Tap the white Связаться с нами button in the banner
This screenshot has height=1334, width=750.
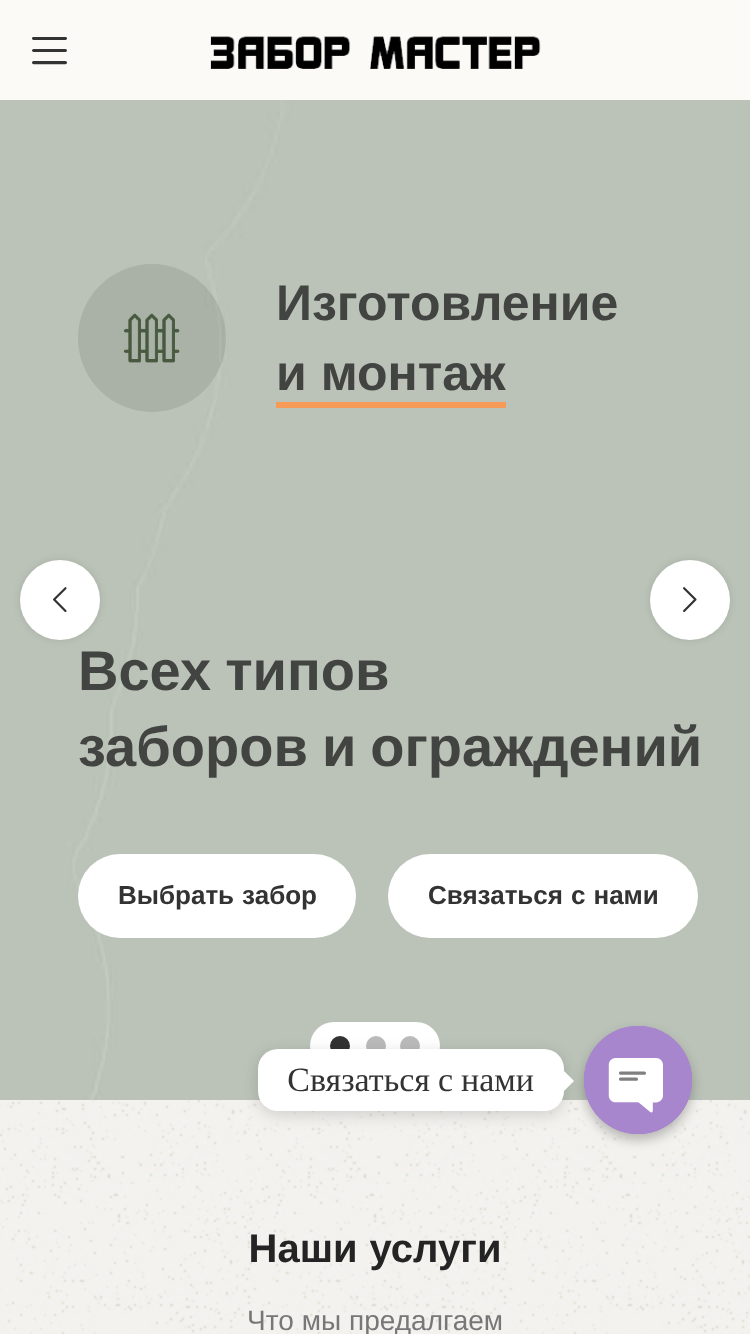point(543,896)
